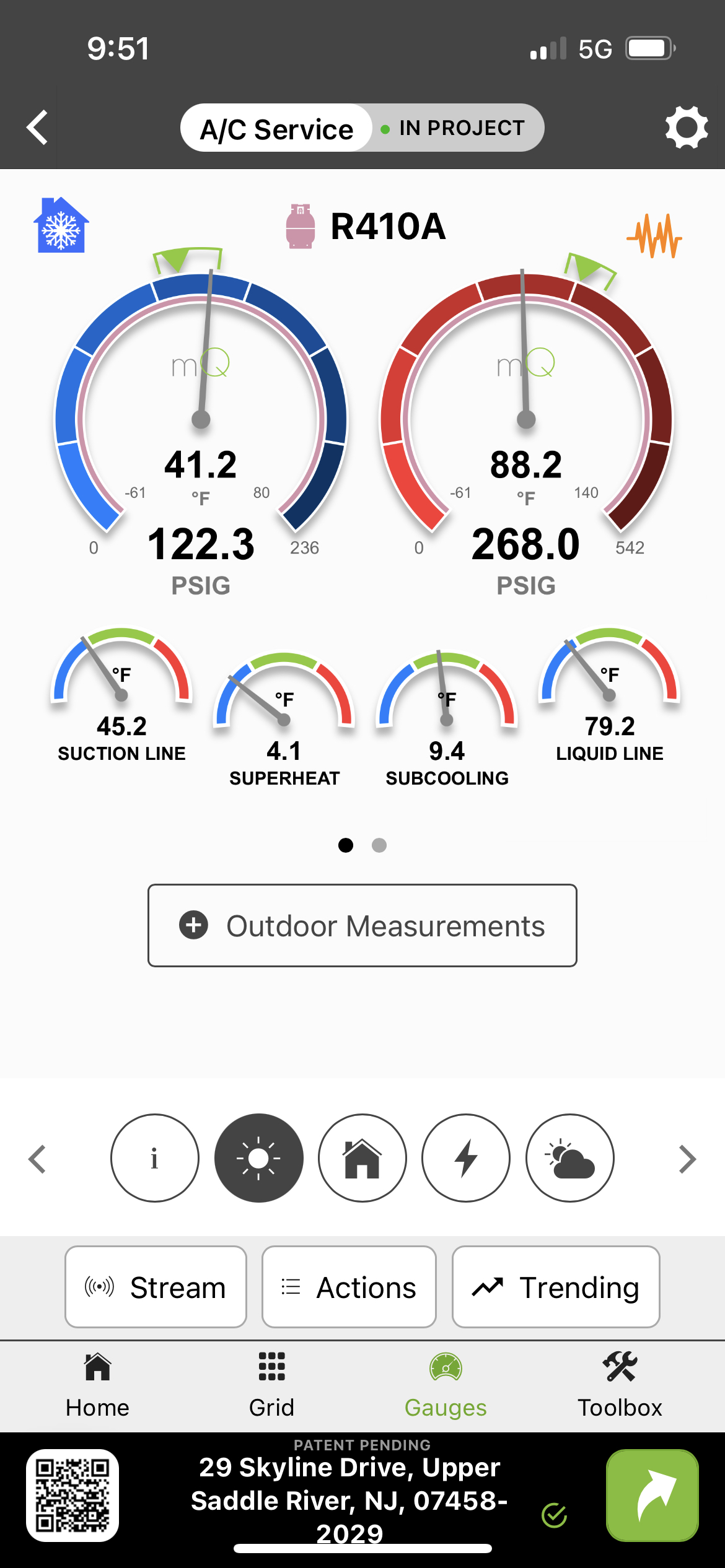Screen dimensions: 725x1568
Task: Add Outdoor Measurements
Action: coord(362,925)
